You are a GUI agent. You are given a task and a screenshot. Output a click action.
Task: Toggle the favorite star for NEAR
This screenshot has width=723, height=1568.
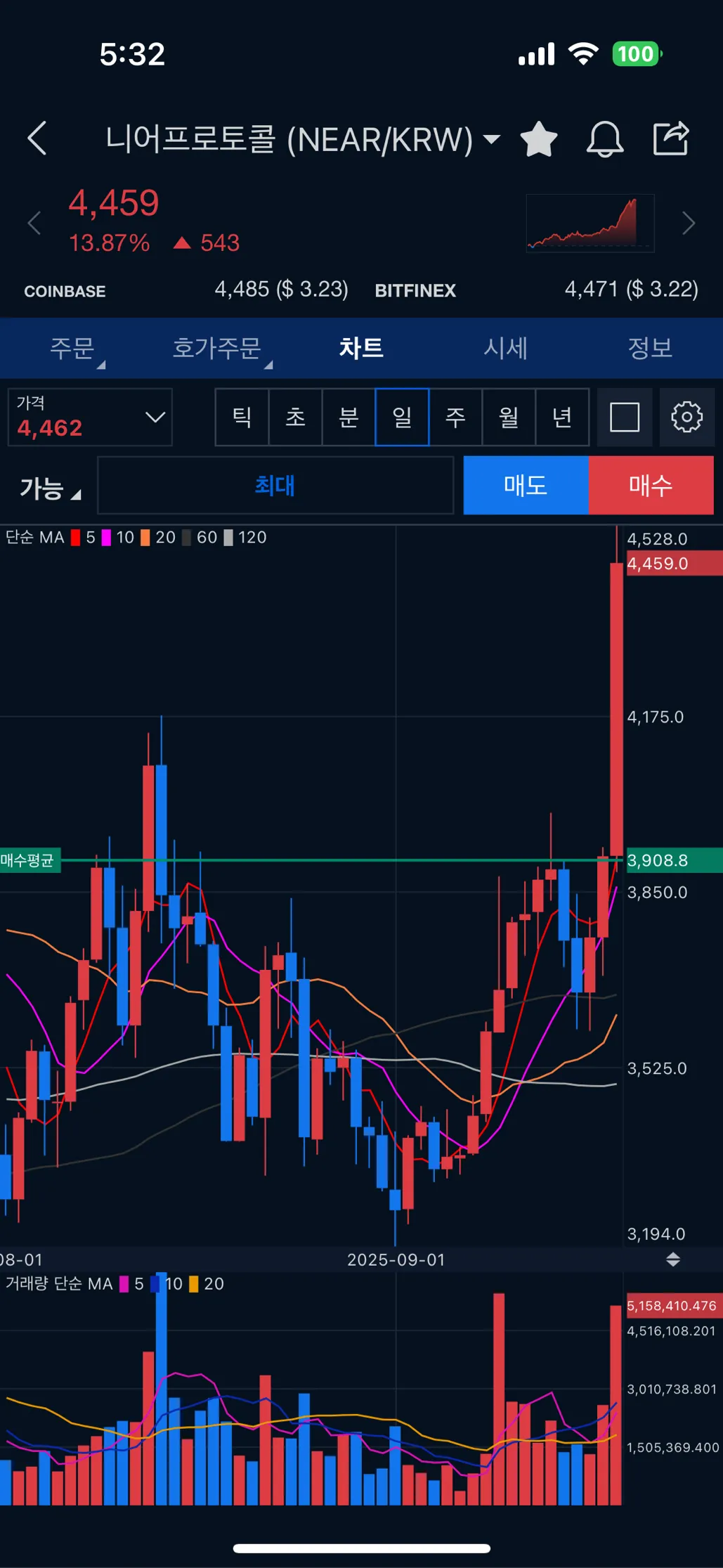coord(538,139)
